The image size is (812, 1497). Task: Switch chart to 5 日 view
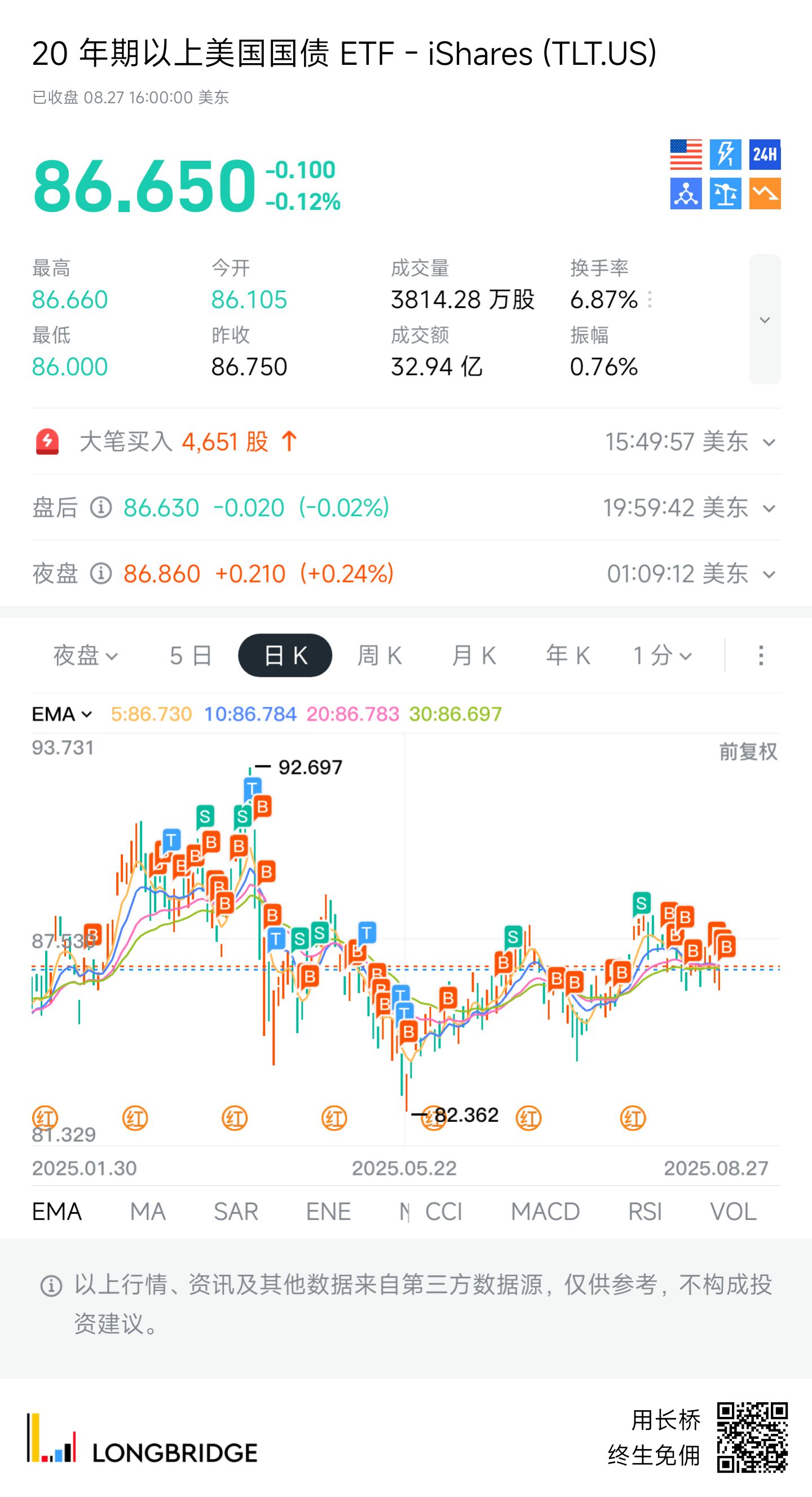coord(191,656)
